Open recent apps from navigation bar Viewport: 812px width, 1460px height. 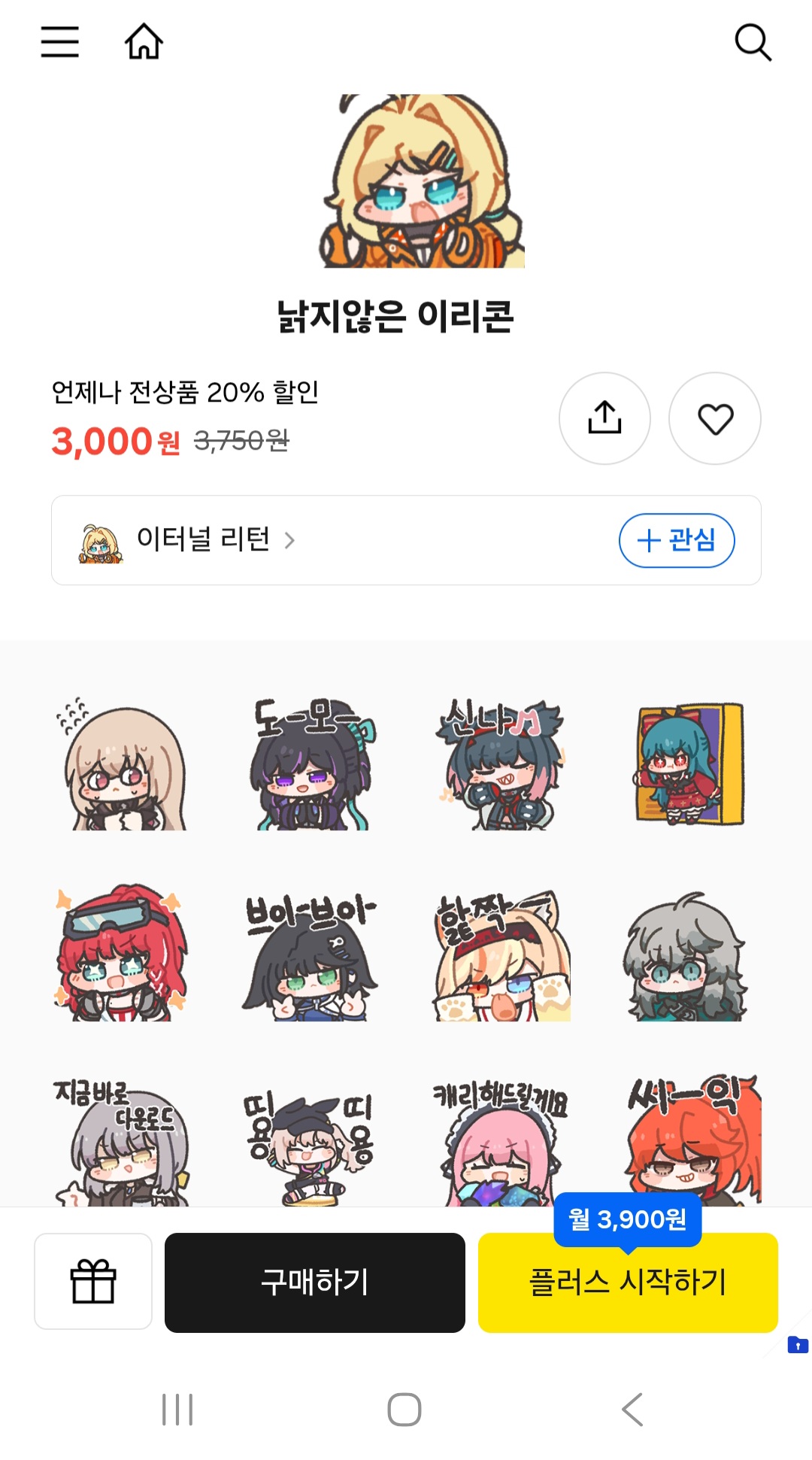177,1409
